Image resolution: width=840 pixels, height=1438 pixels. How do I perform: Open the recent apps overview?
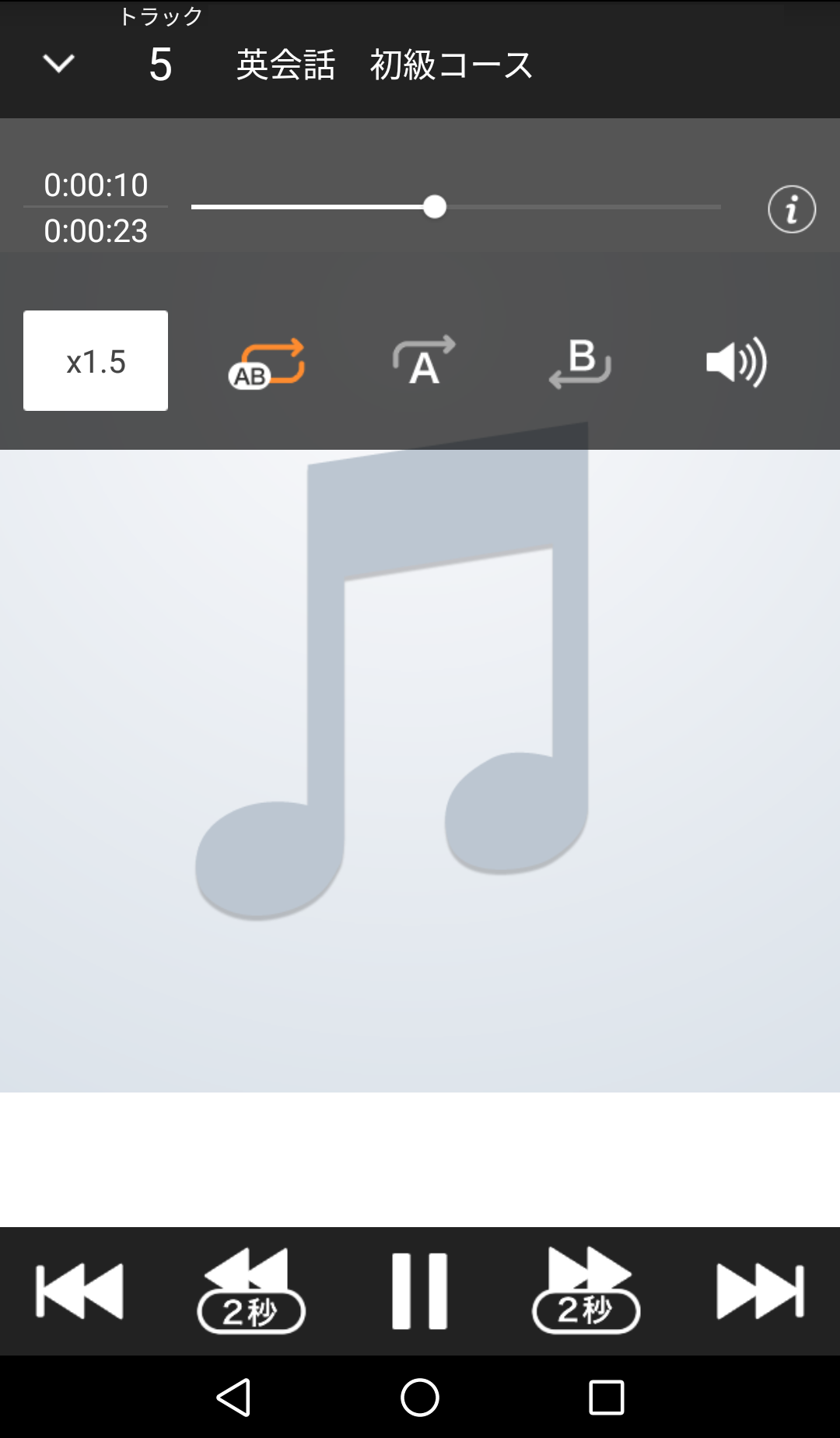(x=606, y=1398)
